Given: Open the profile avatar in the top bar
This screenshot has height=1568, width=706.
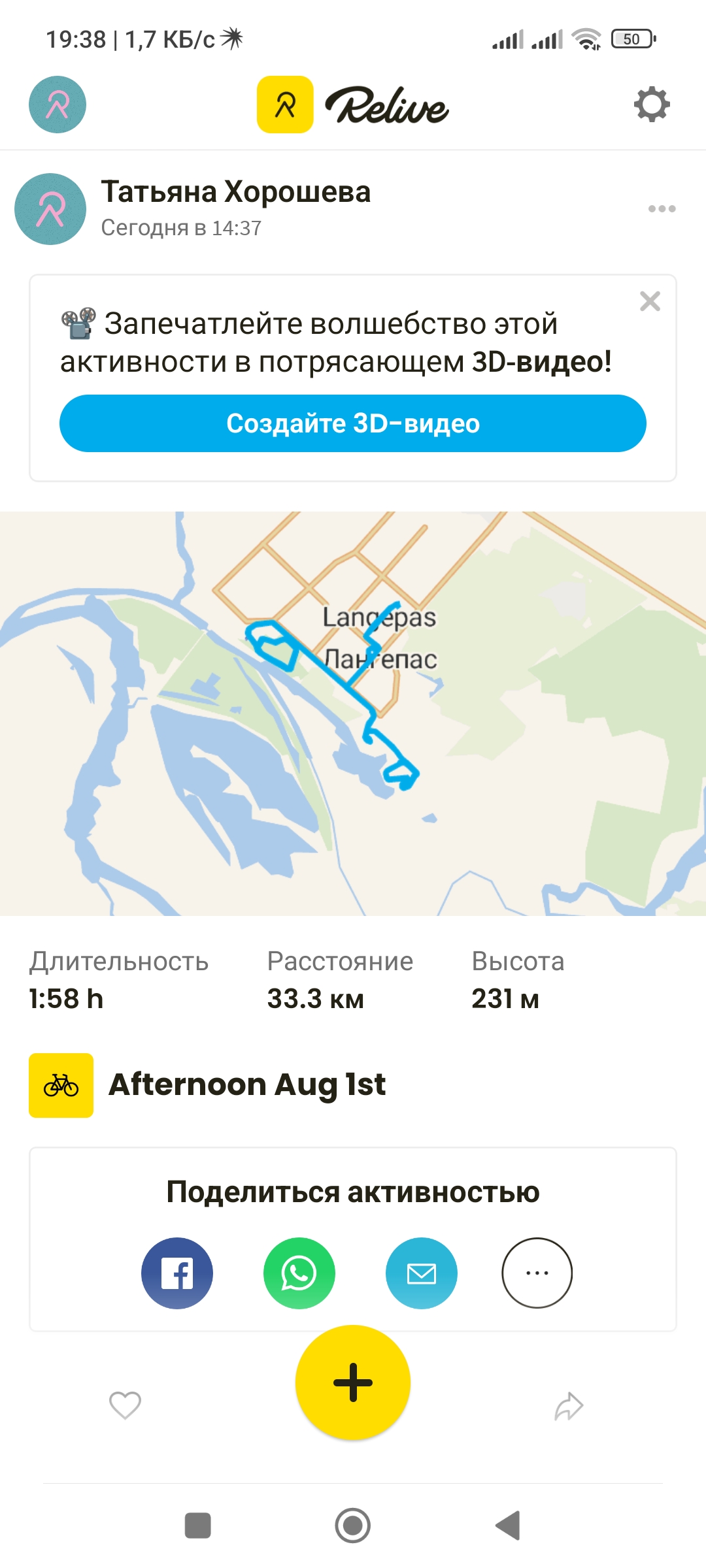Looking at the screenshot, I should pyautogui.click(x=58, y=105).
